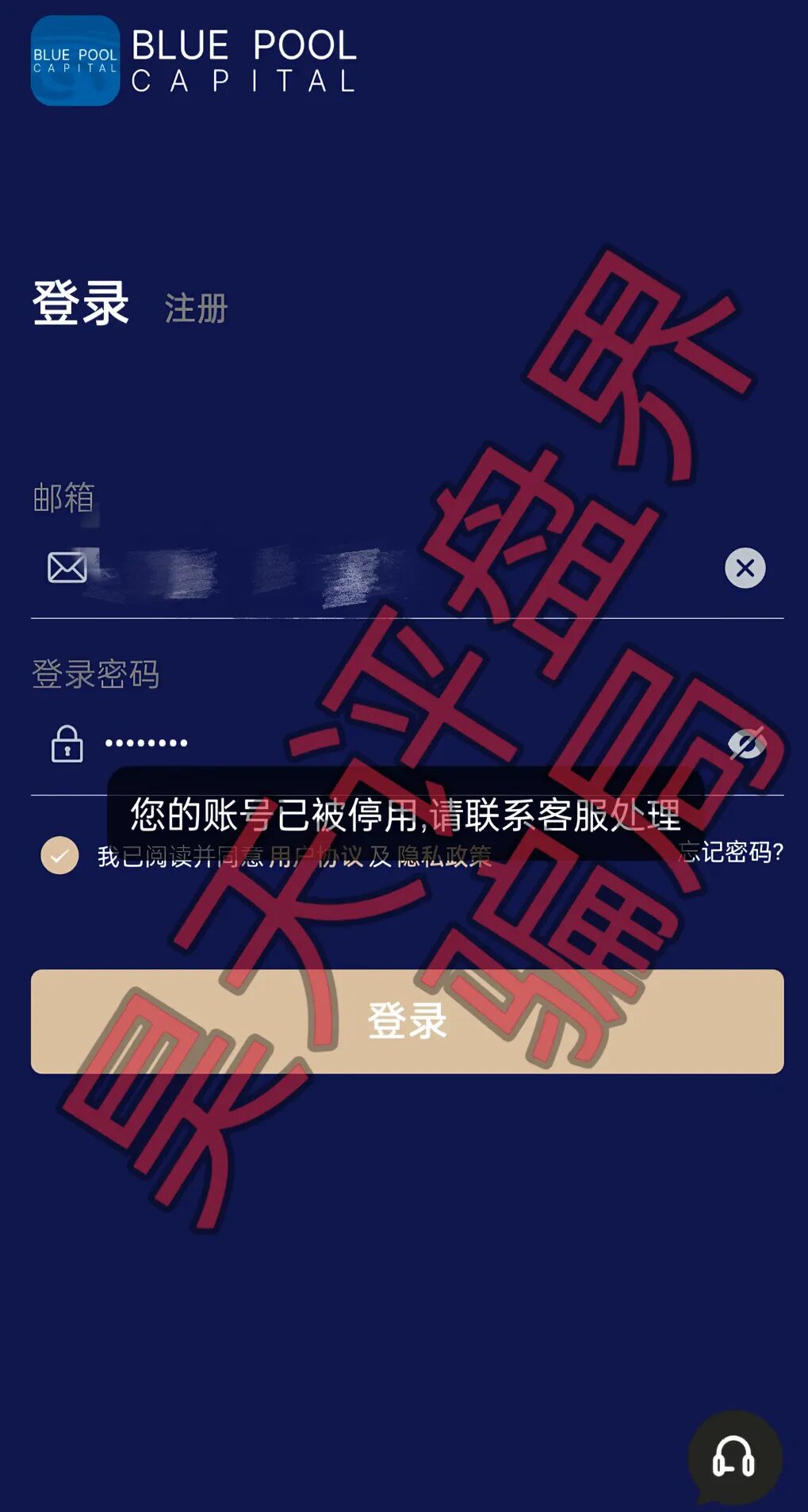Tap the 邮箱 email input field
The height and width of the screenshot is (1512, 808).
(396, 568)
